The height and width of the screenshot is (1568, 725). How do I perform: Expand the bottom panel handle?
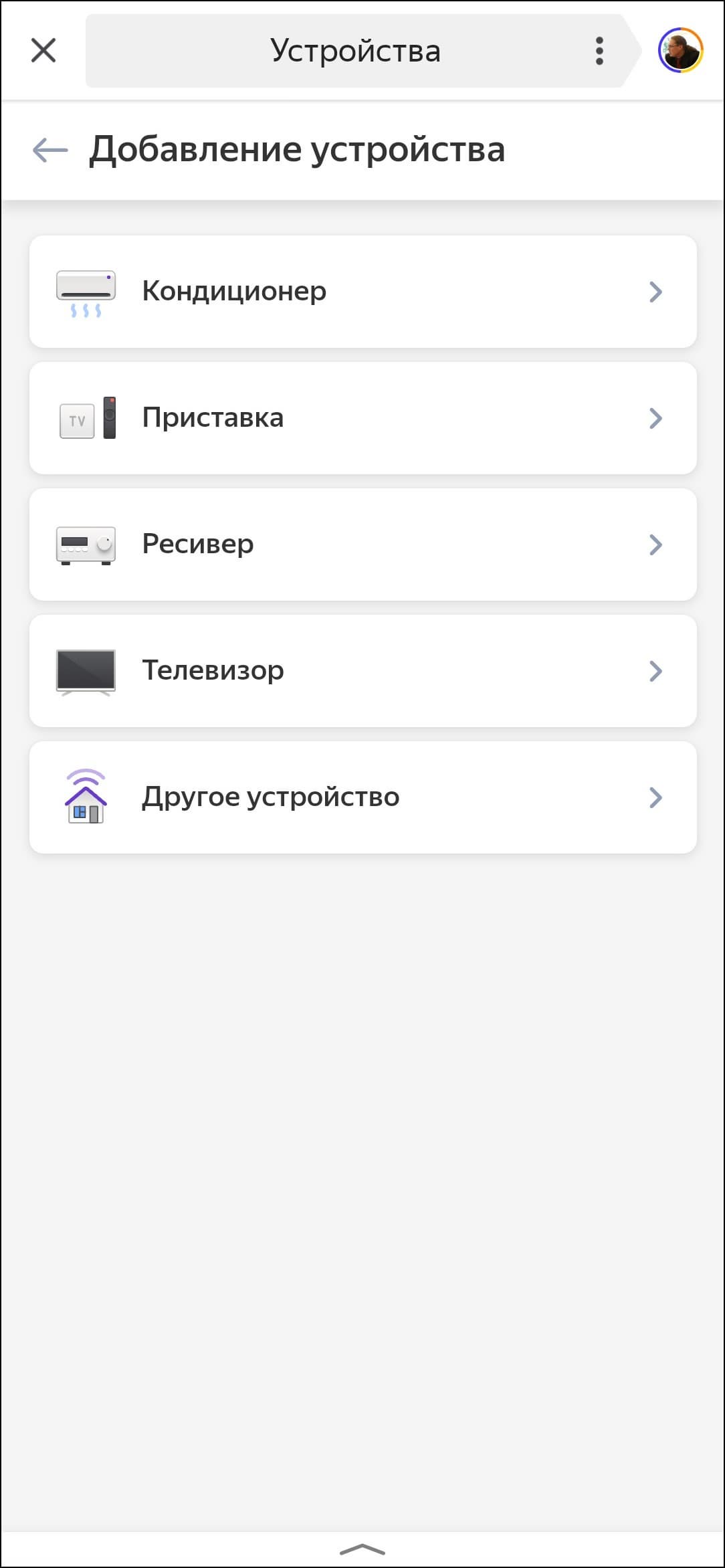[x=362, y=1549]
